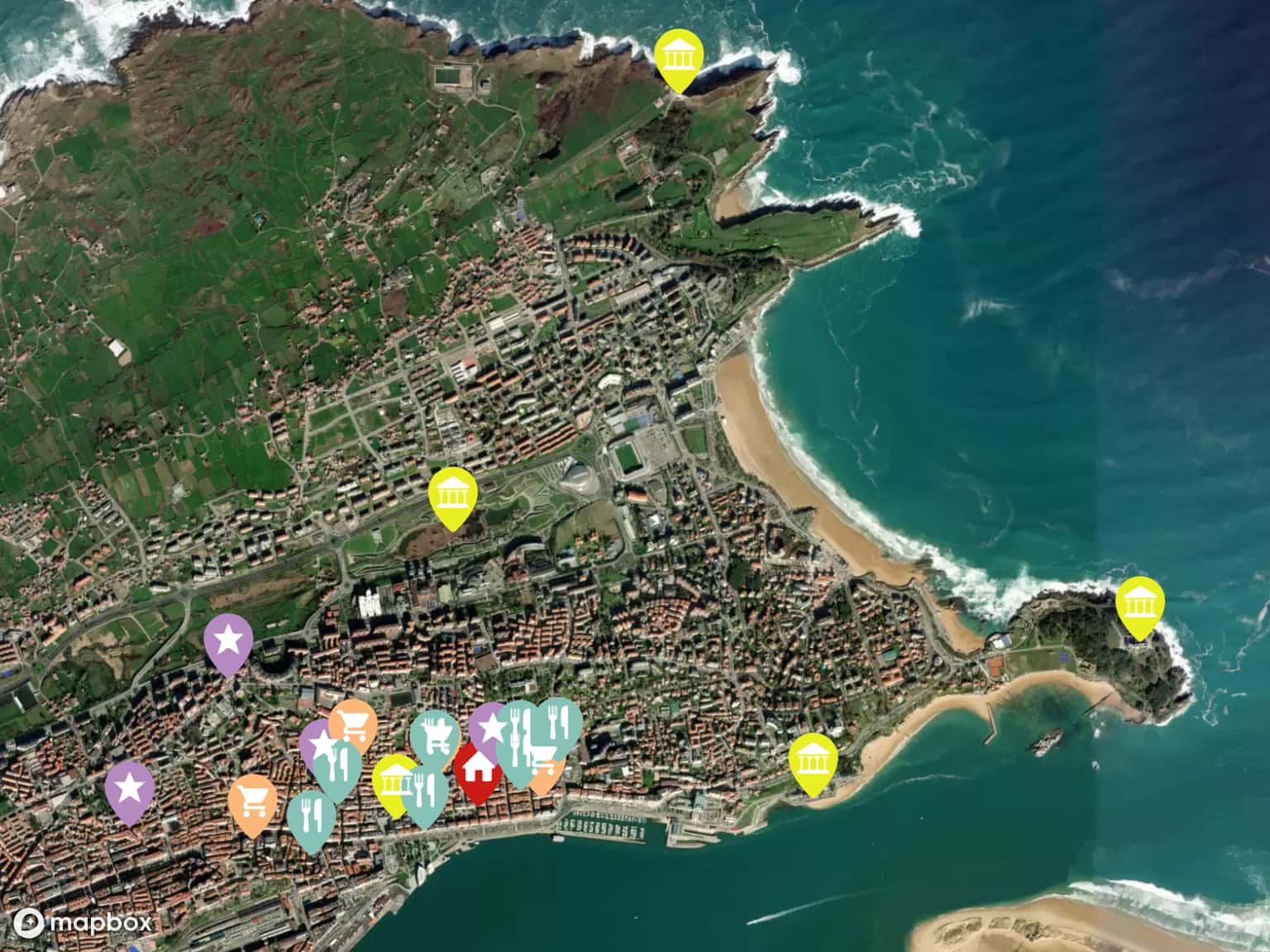Select the yellow landmark pin on the wooded peninsula
The image size is (1270, 952).
coord(1139,603)
